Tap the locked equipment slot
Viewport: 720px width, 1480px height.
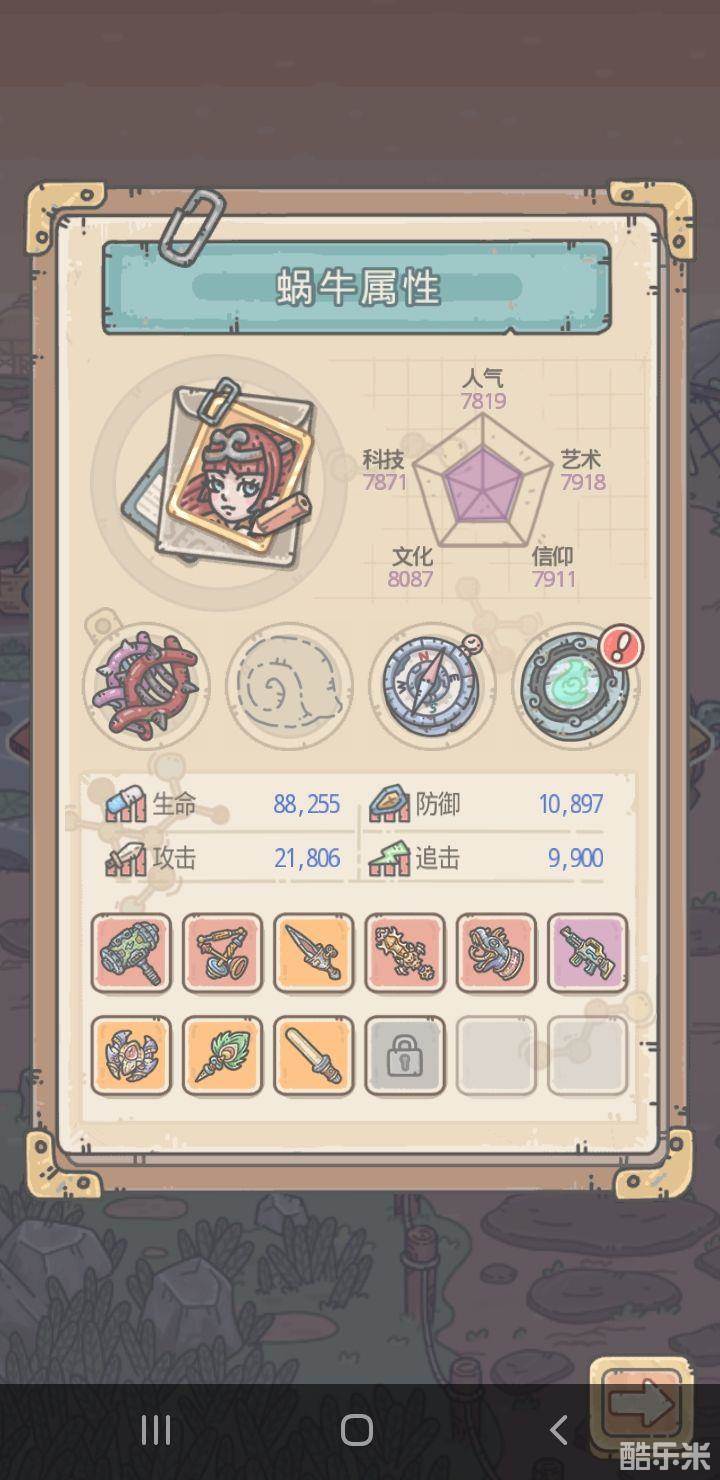405,1056
